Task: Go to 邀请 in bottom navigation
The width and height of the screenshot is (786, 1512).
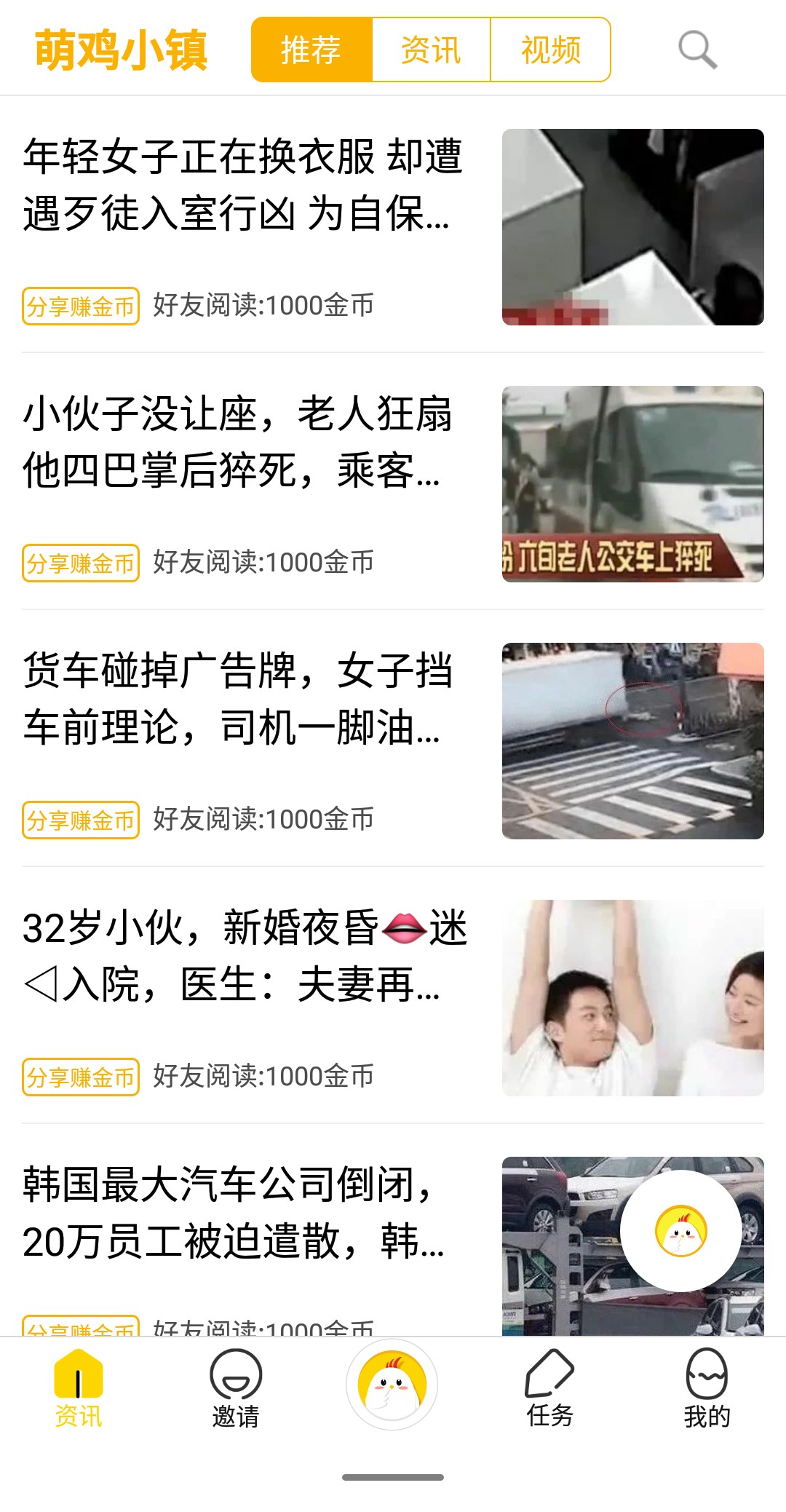Action: coord(236,1388)
